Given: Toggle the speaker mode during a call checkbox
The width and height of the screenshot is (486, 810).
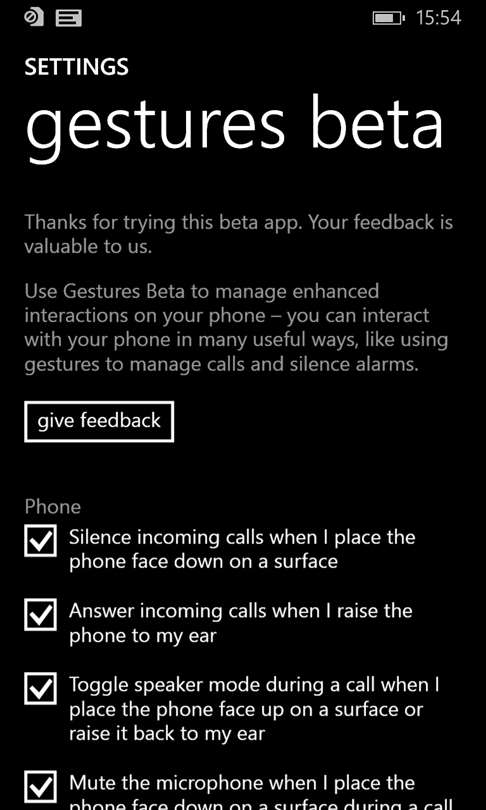Looking at the screenshot, I should coord(40,689).
